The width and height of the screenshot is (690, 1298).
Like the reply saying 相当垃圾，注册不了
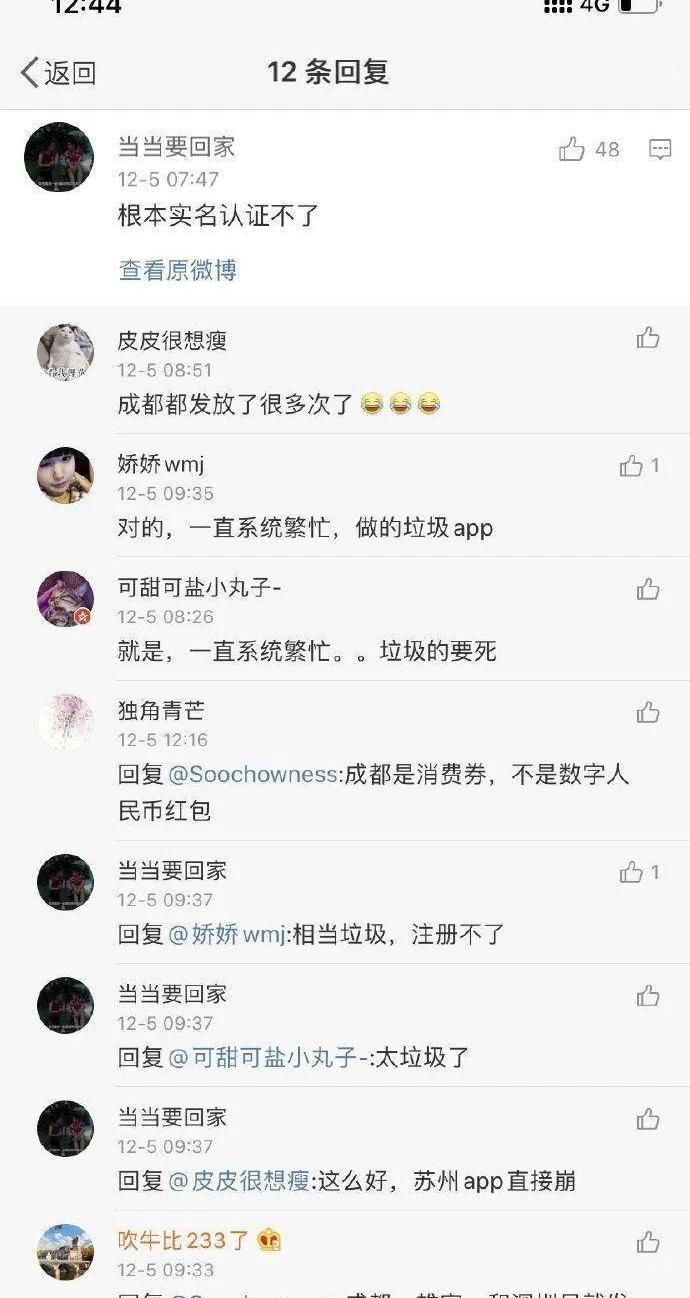coord(631,872)
